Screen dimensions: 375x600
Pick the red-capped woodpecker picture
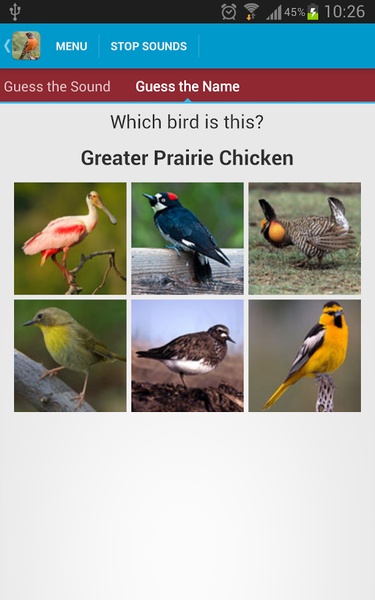[x=188, y=238]
